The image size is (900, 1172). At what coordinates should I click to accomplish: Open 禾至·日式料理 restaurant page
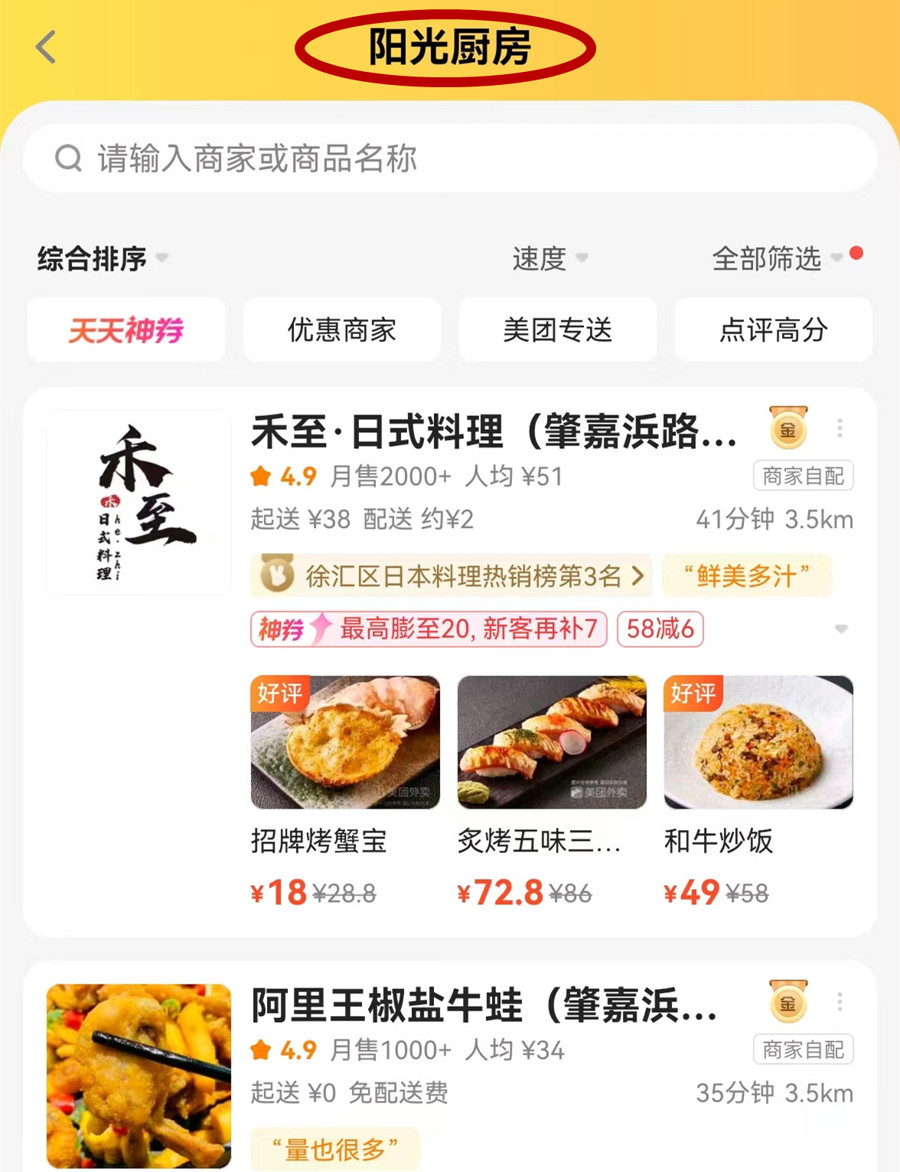click(x=494, y=434)
